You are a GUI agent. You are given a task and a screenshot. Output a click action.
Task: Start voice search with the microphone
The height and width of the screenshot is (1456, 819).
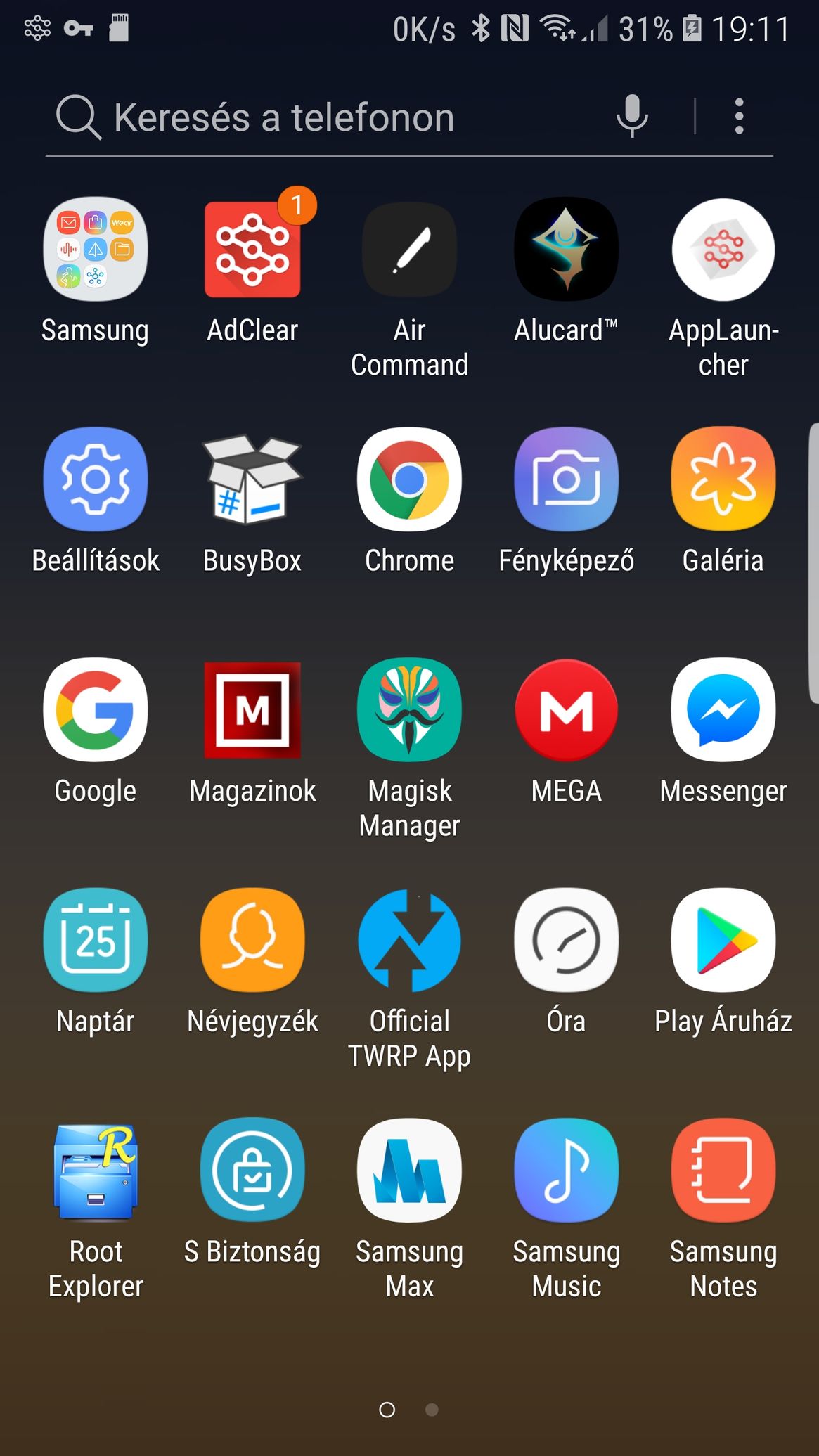click(632, 116)
